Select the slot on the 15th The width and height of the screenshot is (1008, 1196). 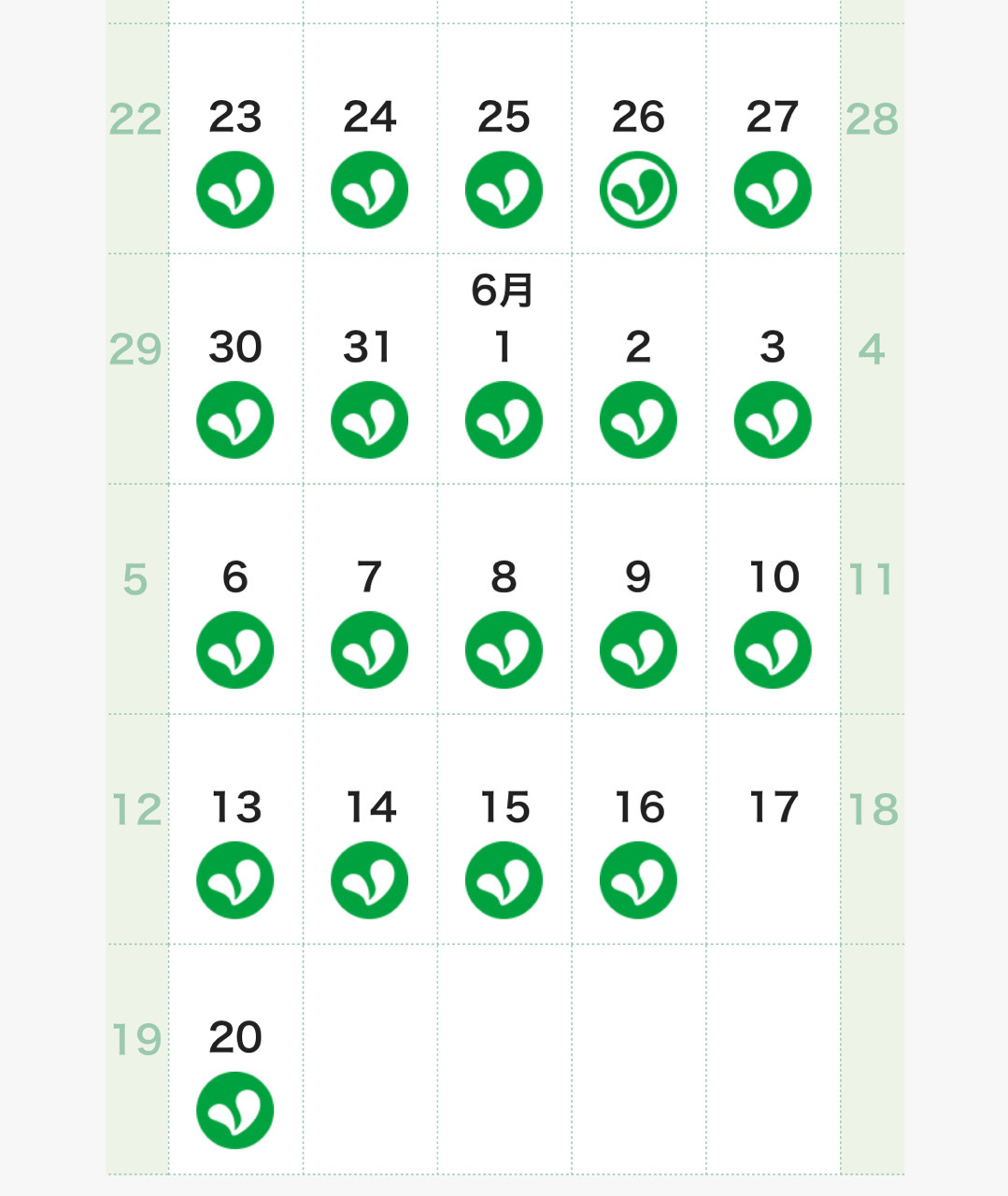[504, 880]
